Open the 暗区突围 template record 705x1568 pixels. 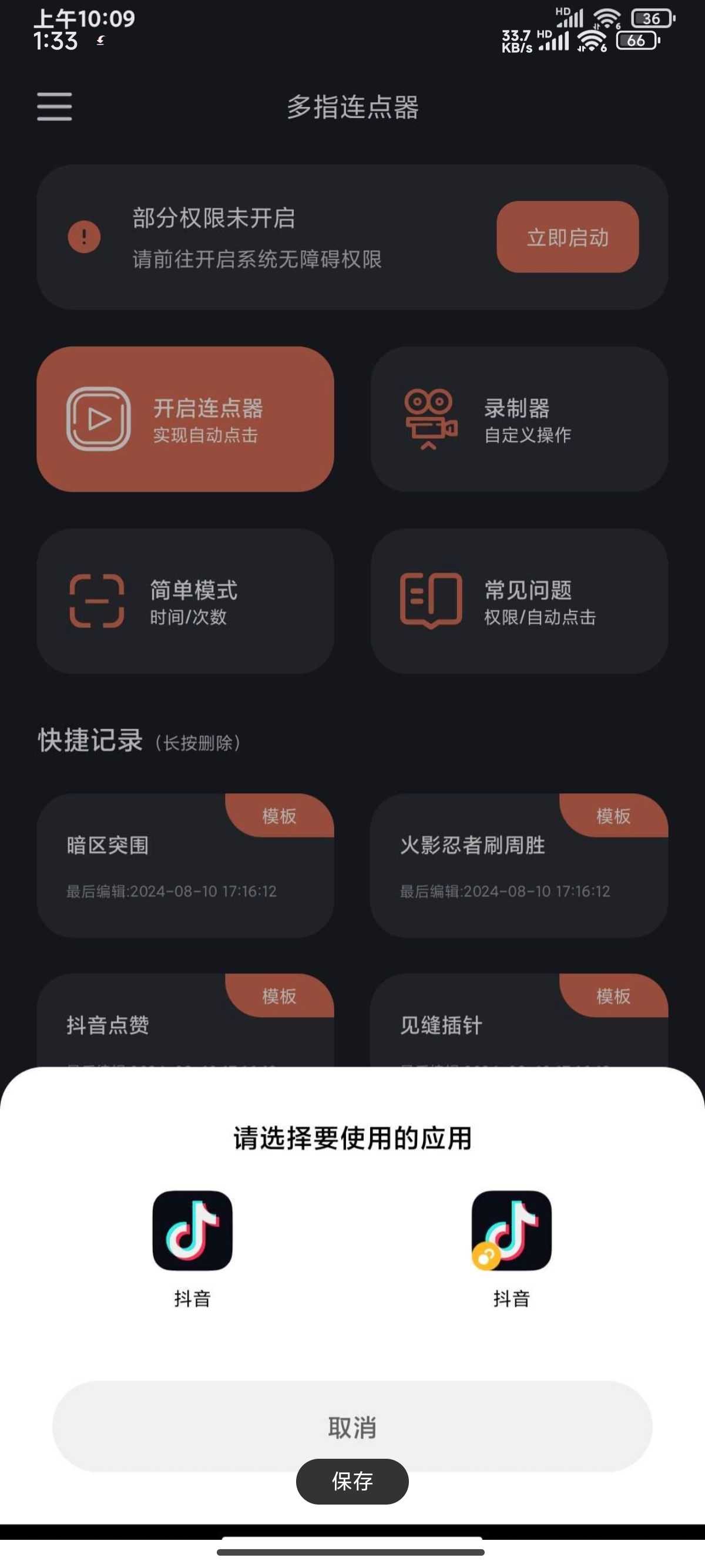click(x=185, y=865)
